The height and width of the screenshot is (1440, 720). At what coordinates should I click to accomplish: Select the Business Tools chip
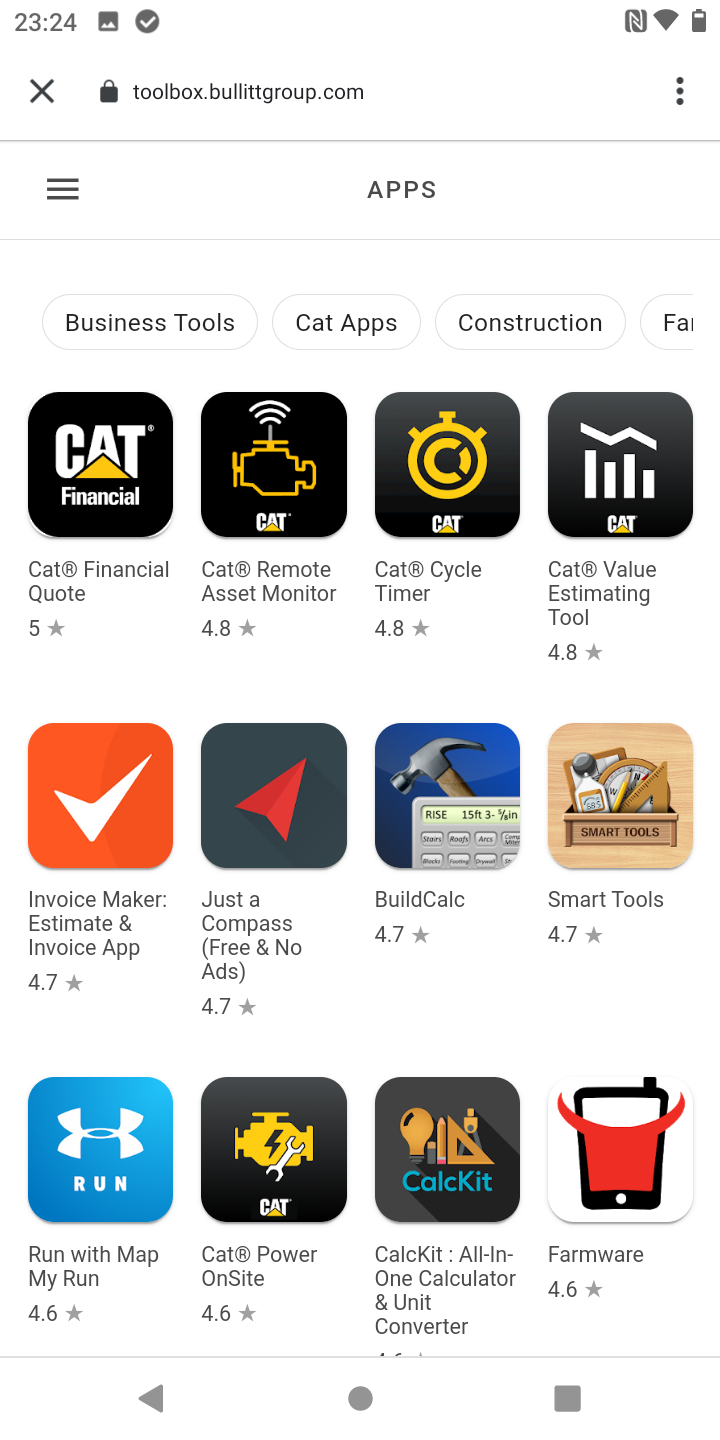pos(150,322)
